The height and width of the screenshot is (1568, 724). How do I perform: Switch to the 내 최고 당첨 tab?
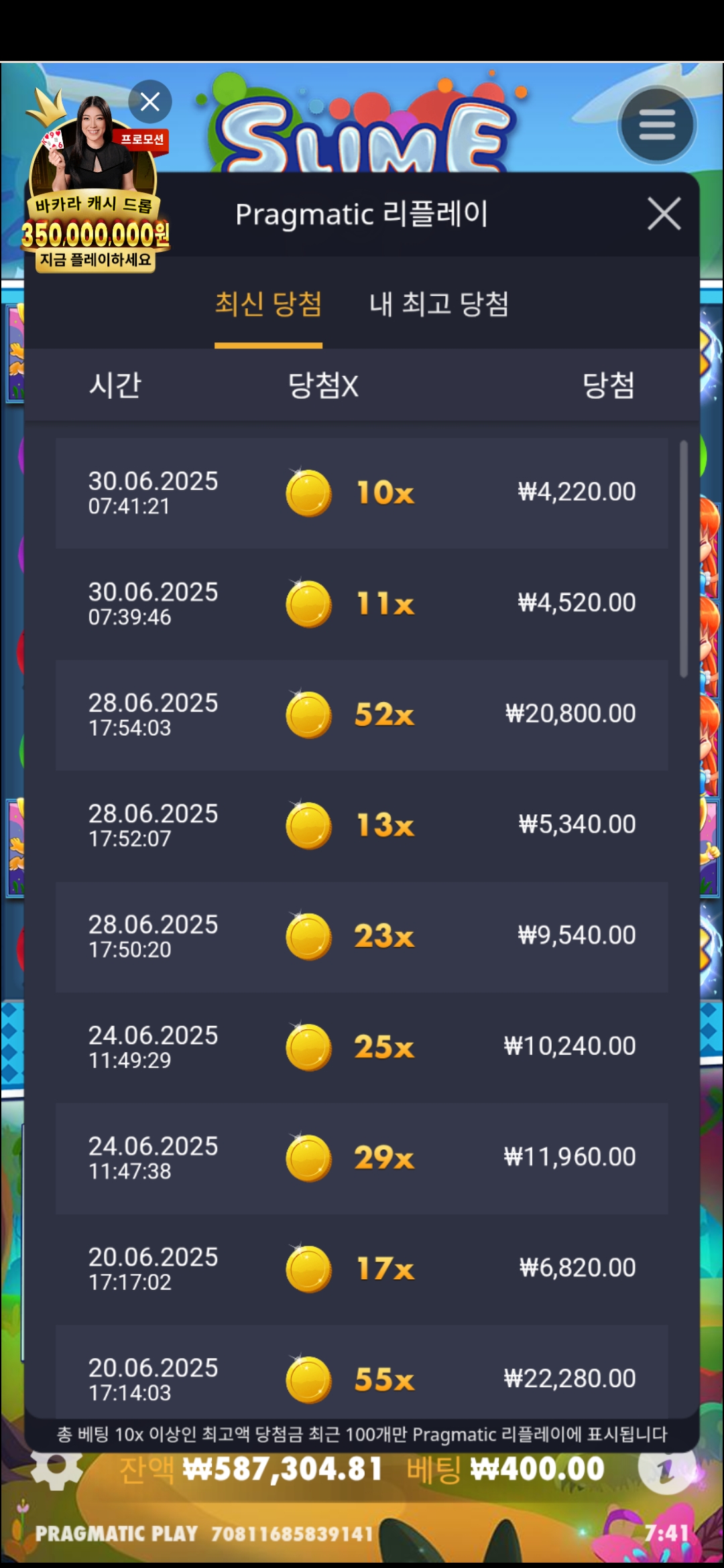coord(439,305)
